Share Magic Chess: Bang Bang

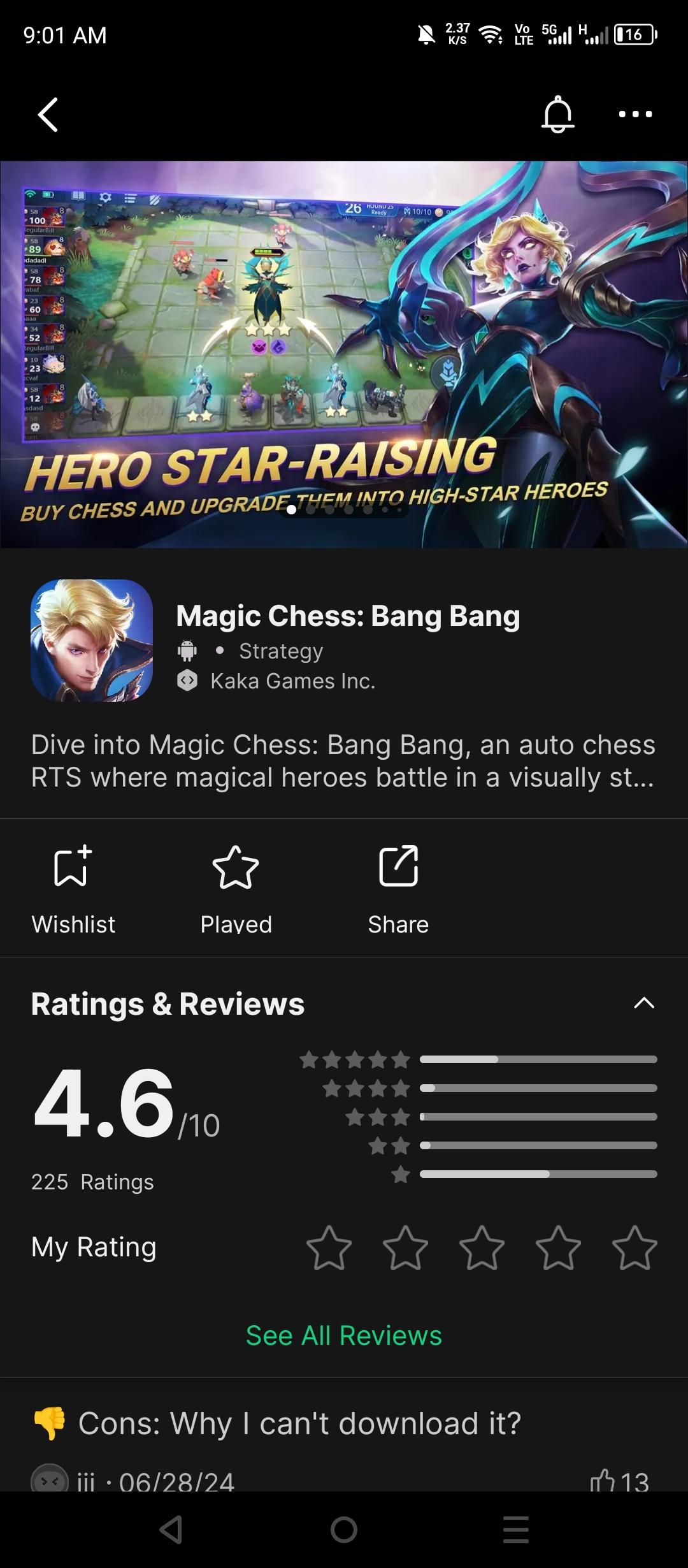click(398, 889)
